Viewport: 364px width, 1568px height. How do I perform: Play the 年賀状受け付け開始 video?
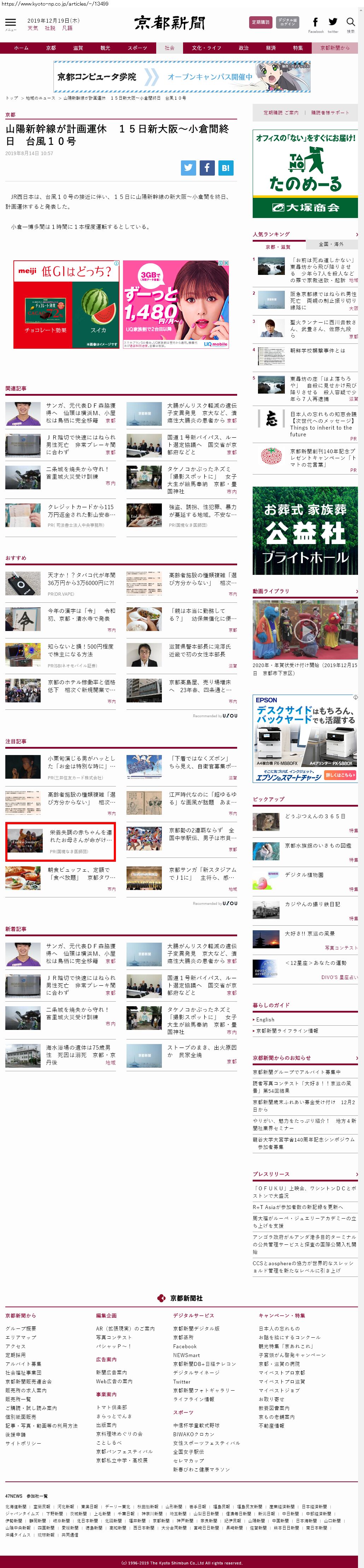coord(305,629)
